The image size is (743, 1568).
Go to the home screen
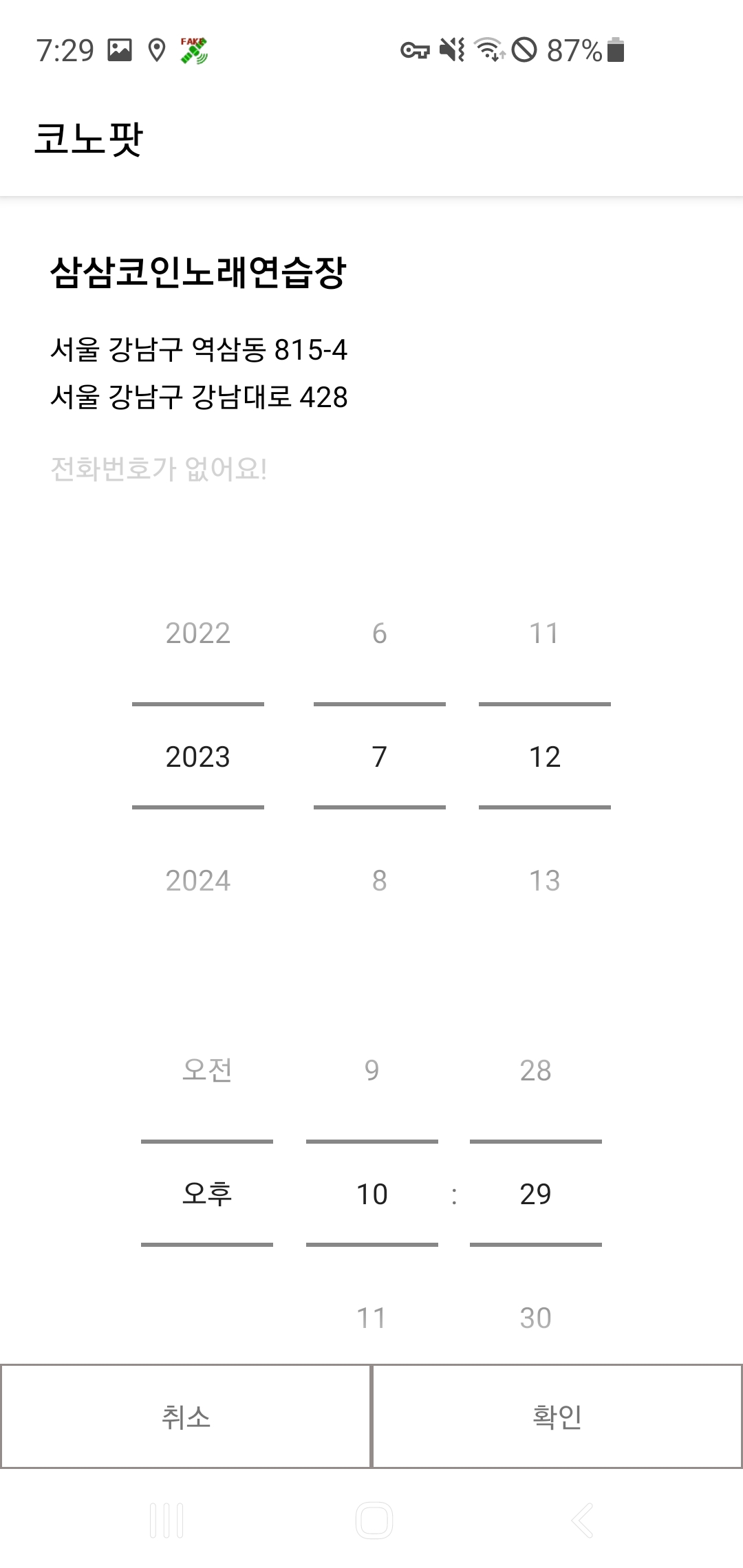pyautogui.click(x=374, y=1520)
